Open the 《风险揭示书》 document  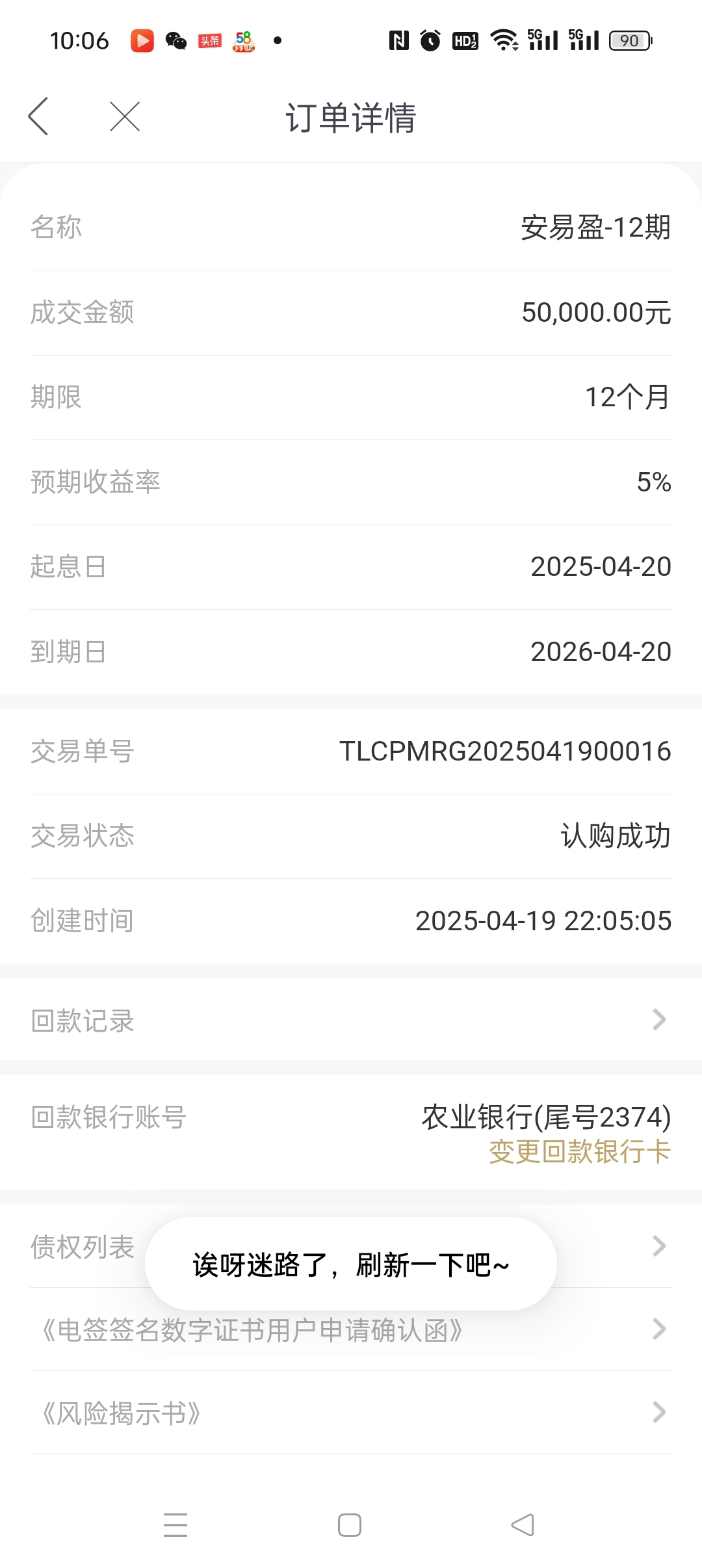coord(351,1413)
